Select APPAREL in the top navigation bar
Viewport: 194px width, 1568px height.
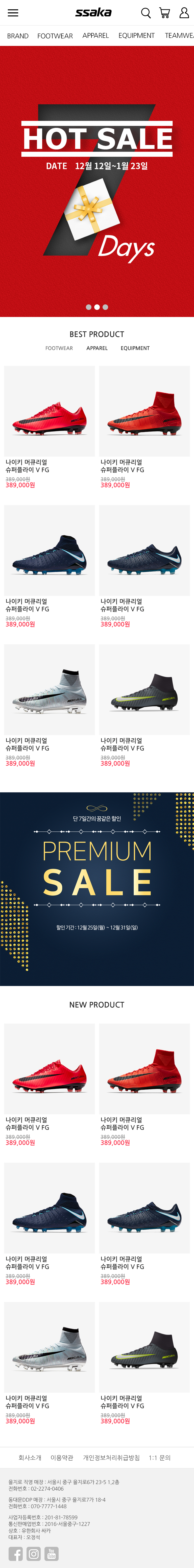96,36
